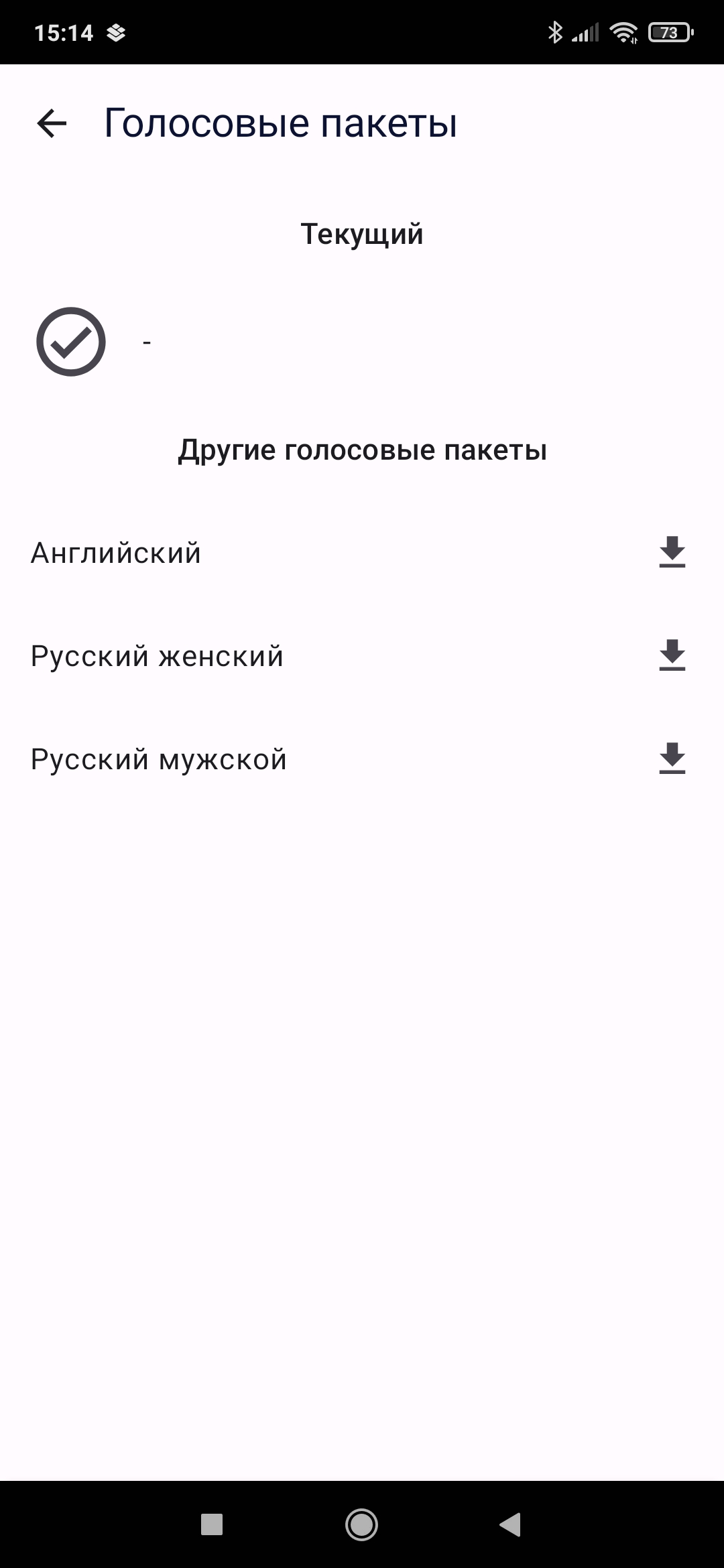
Task: Download the Английский voice pack
Action: [x=672, y=552]
